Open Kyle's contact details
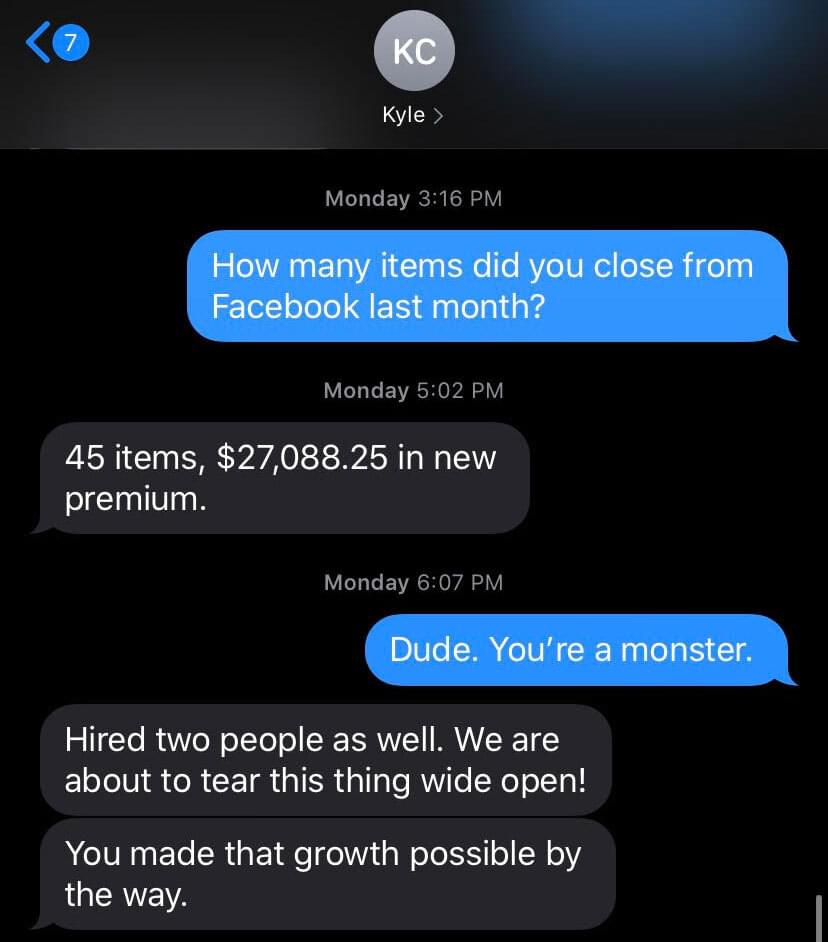 [413, 114]
